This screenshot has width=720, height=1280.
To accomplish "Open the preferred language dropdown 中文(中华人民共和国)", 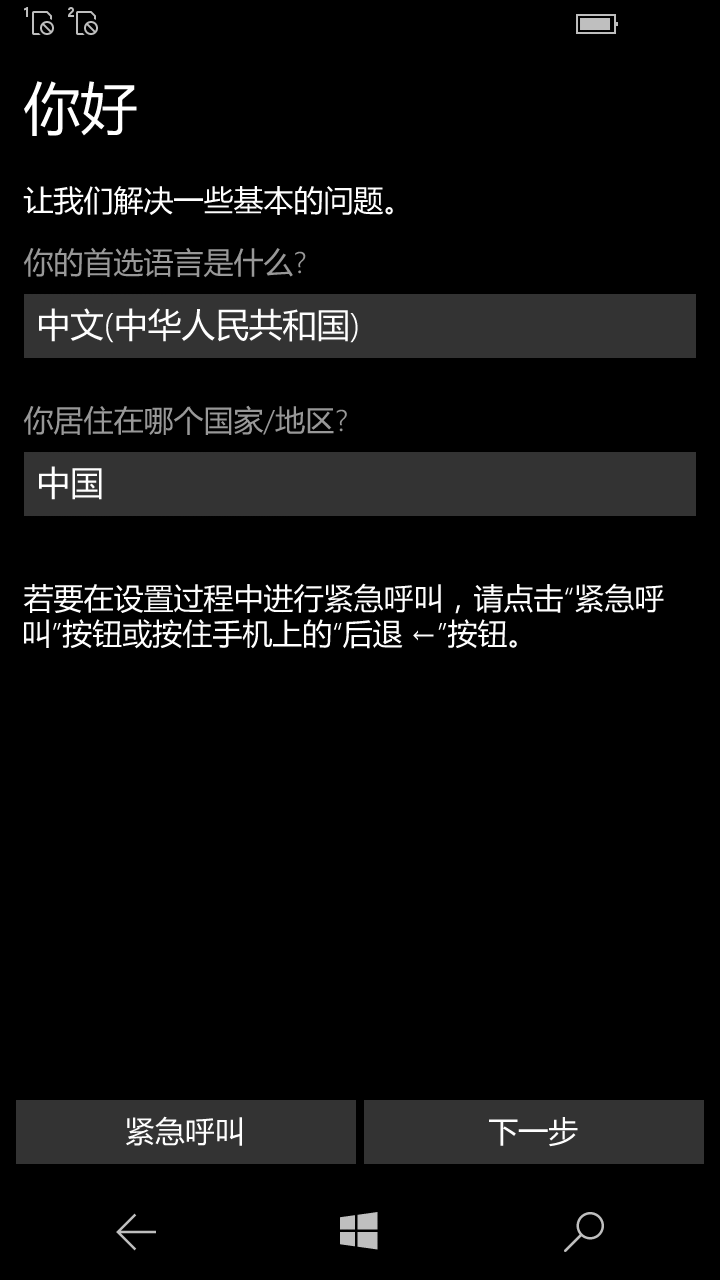I will tap(360, 326).
